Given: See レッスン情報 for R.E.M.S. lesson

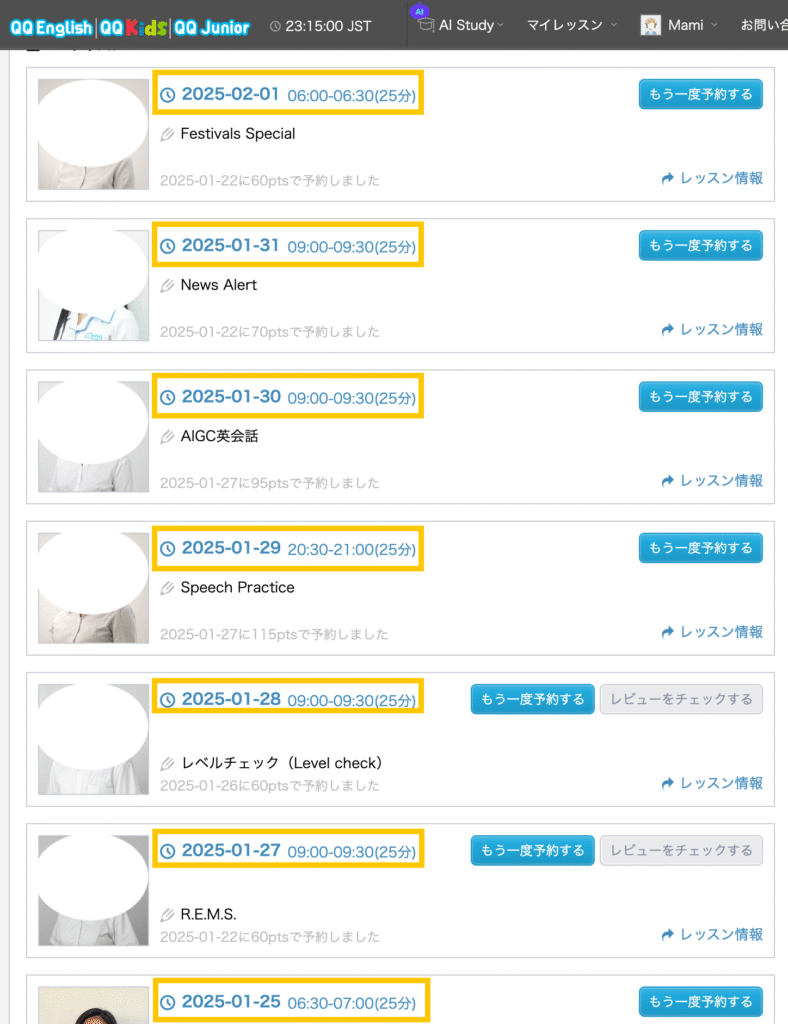Looking at the screenshot, I should [x=712, y=934].
